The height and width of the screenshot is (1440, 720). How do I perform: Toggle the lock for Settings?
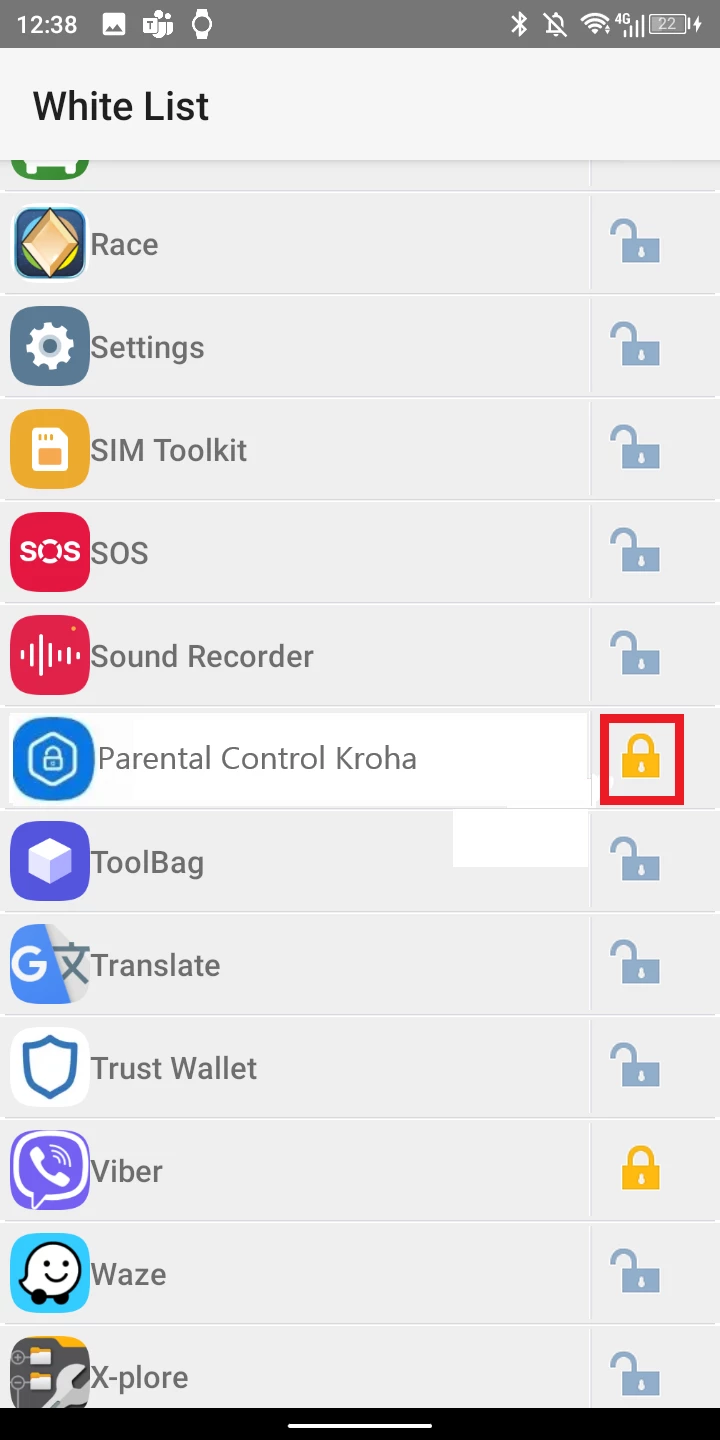(x=636, y=347)
